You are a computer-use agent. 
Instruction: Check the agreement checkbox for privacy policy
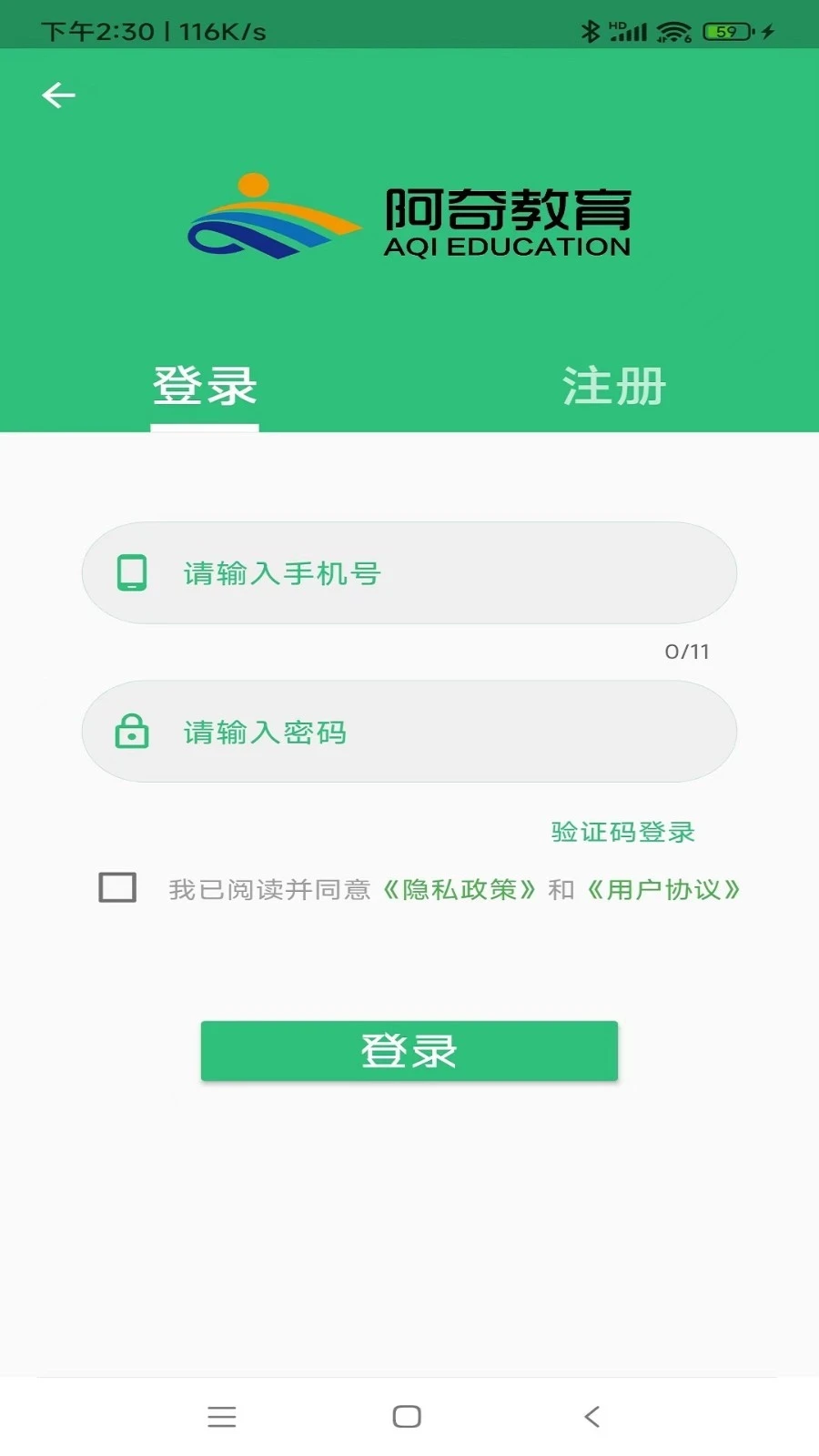[x=116, y=886]
